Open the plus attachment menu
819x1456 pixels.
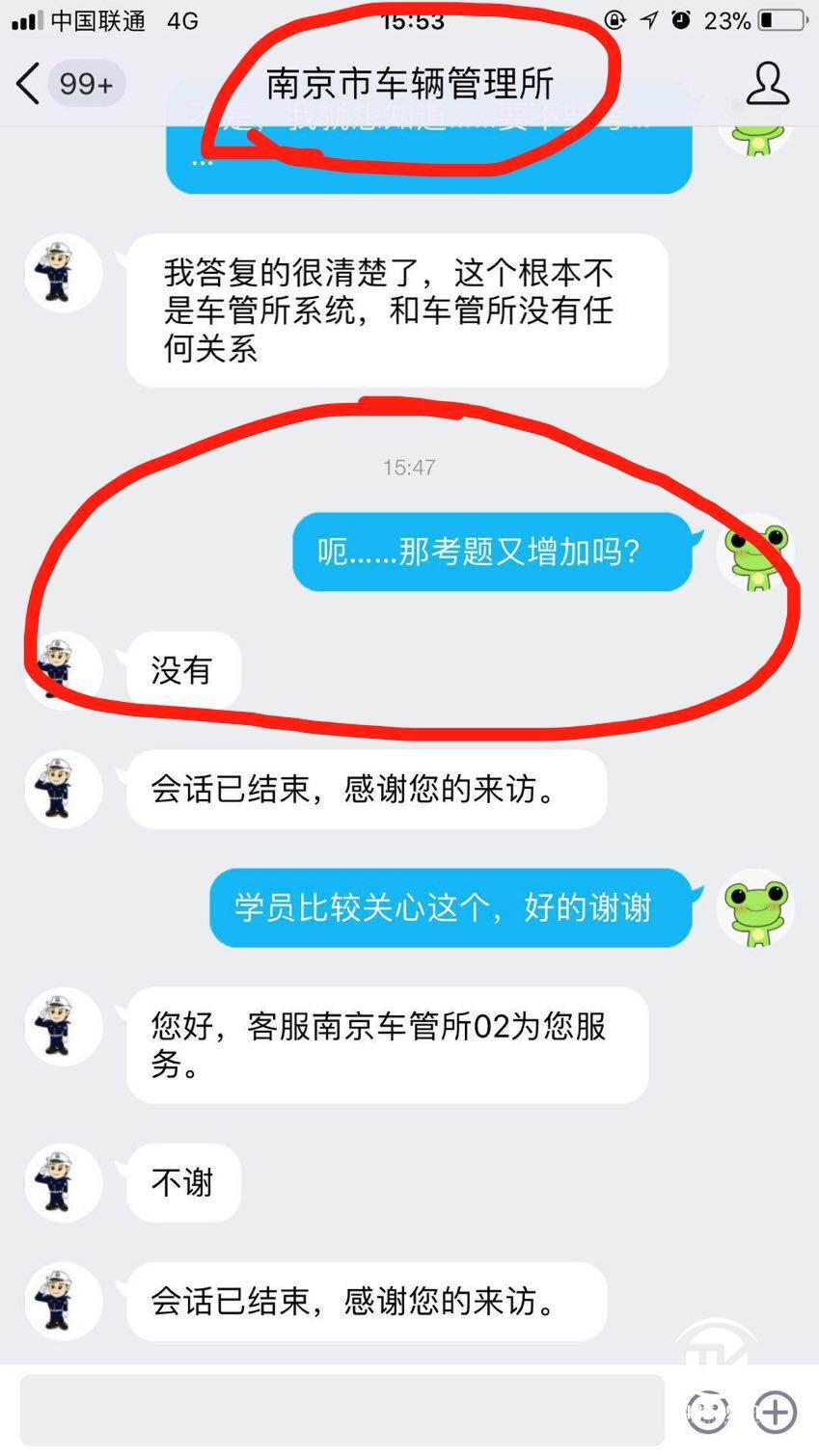[777, 1413]
